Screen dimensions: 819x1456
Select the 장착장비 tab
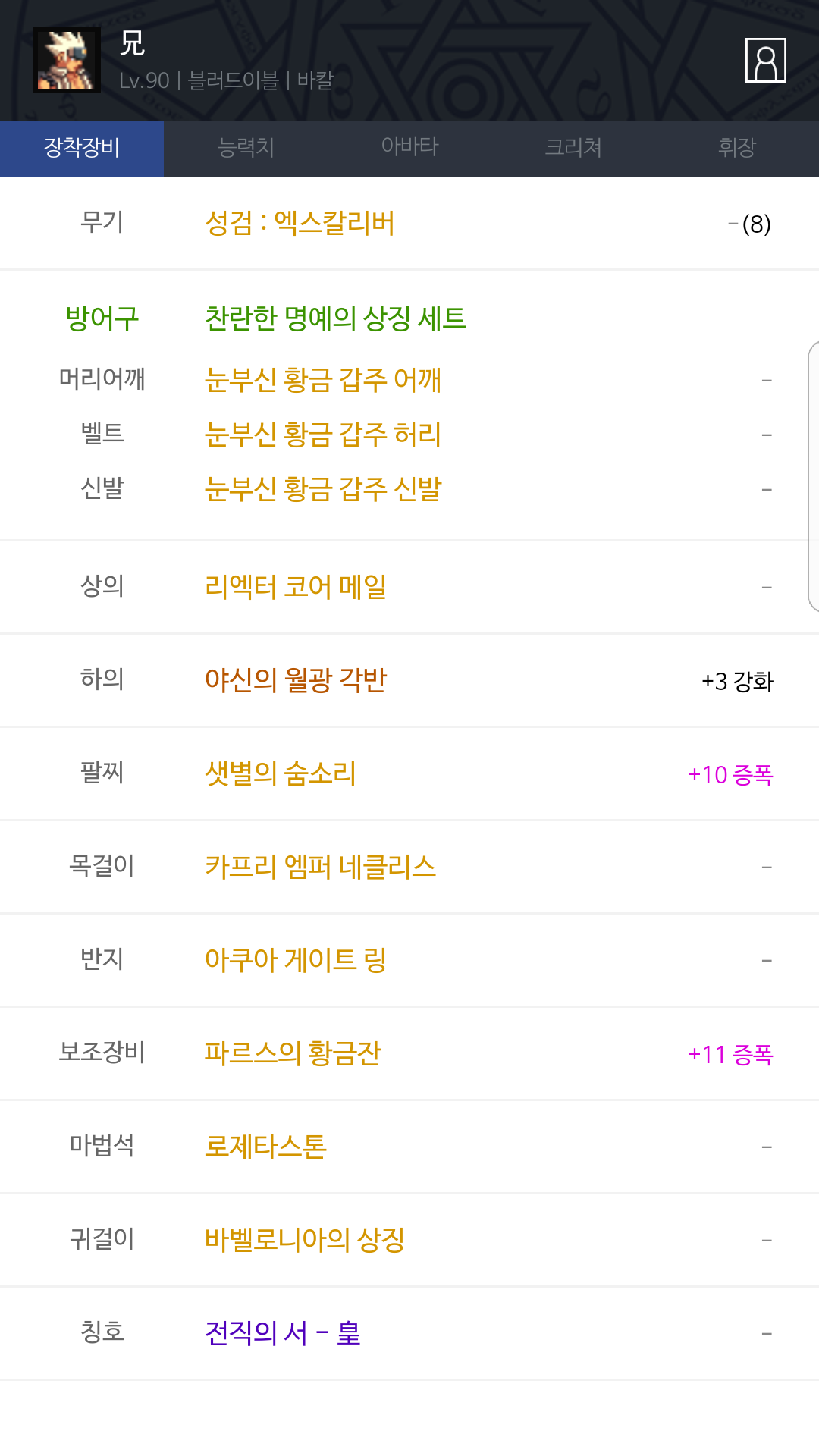coord(82,149)
